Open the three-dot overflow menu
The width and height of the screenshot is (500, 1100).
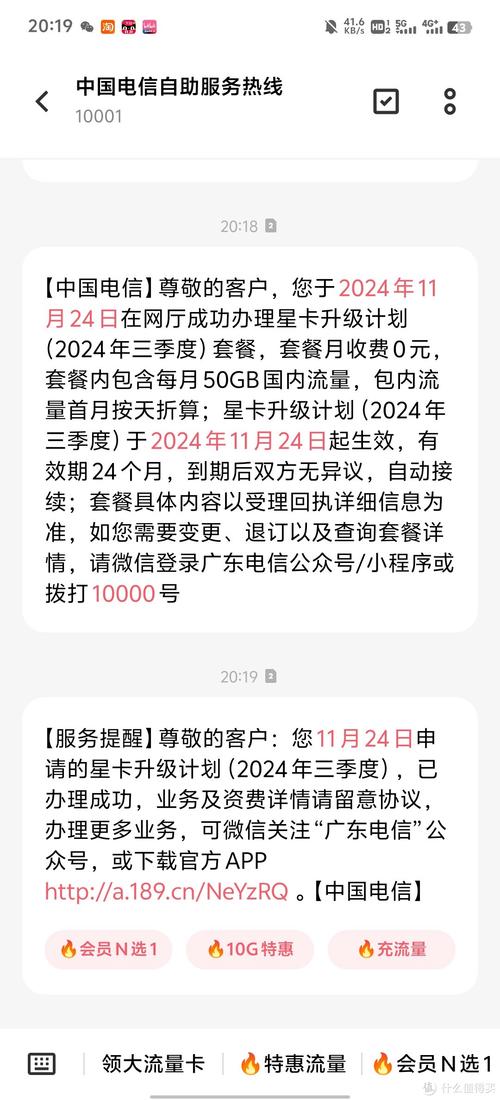click(450, 101)
